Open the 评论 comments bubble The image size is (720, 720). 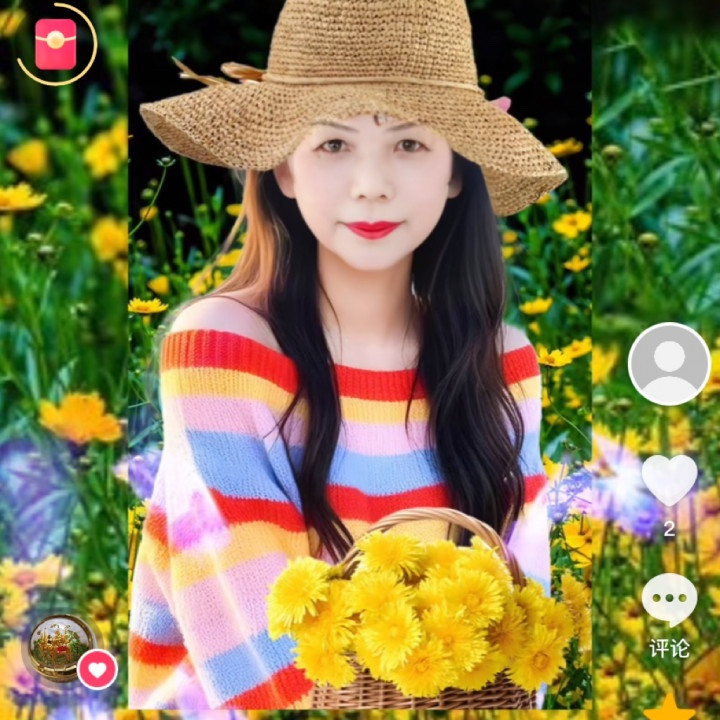click(x=669, y=600)
